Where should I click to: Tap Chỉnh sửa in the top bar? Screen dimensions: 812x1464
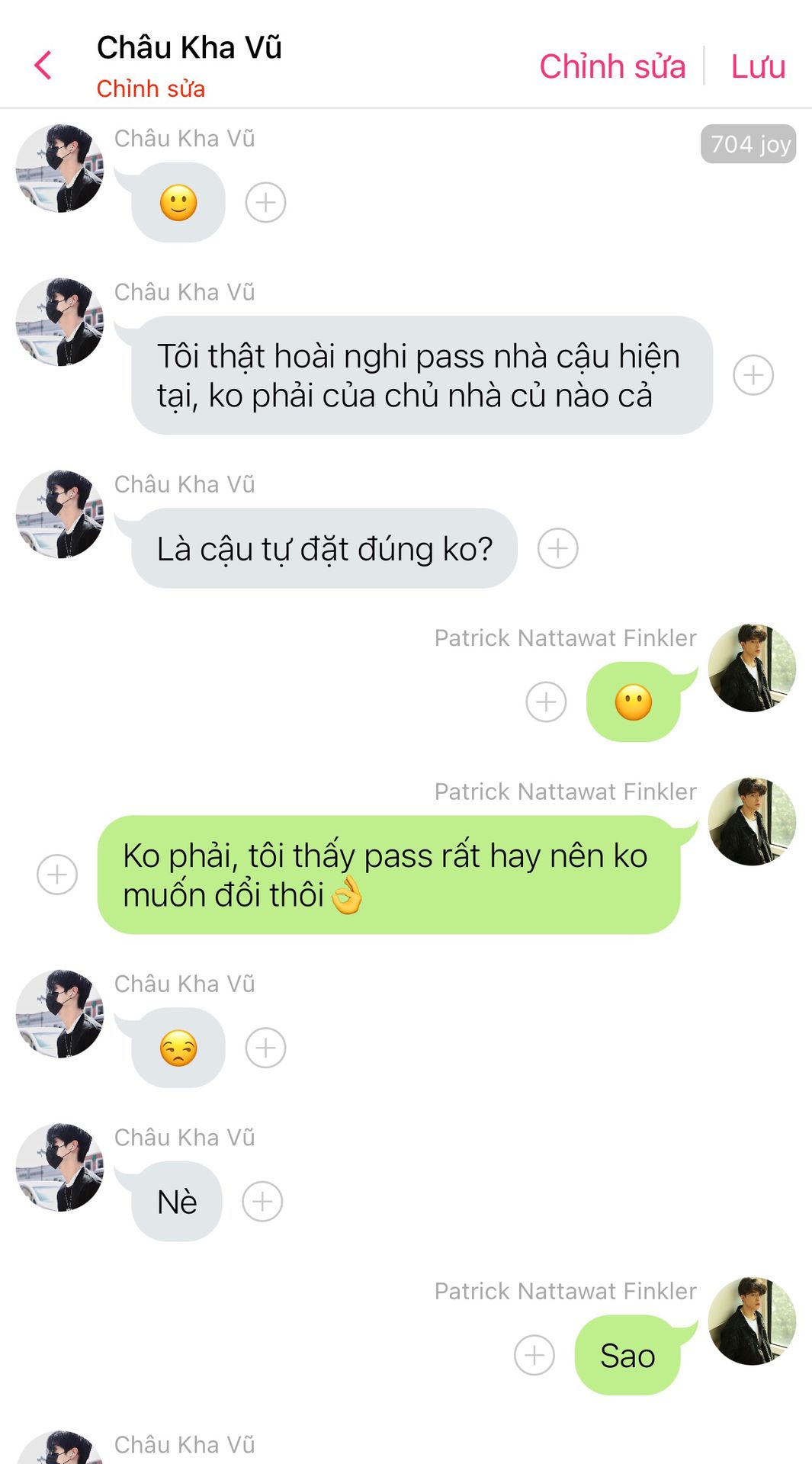coord(612,66)
